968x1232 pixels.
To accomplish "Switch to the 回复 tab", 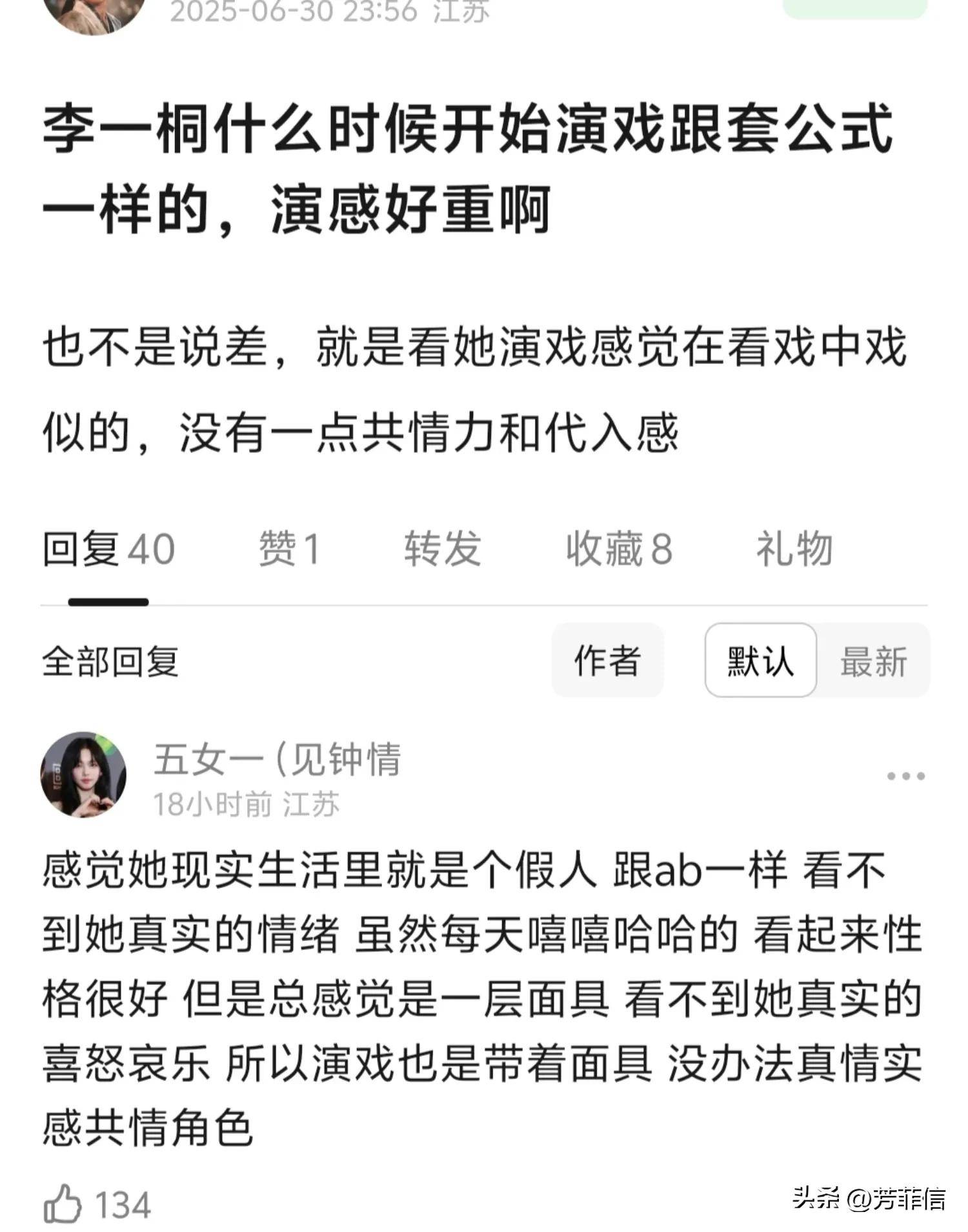I will tap(108, 549).
